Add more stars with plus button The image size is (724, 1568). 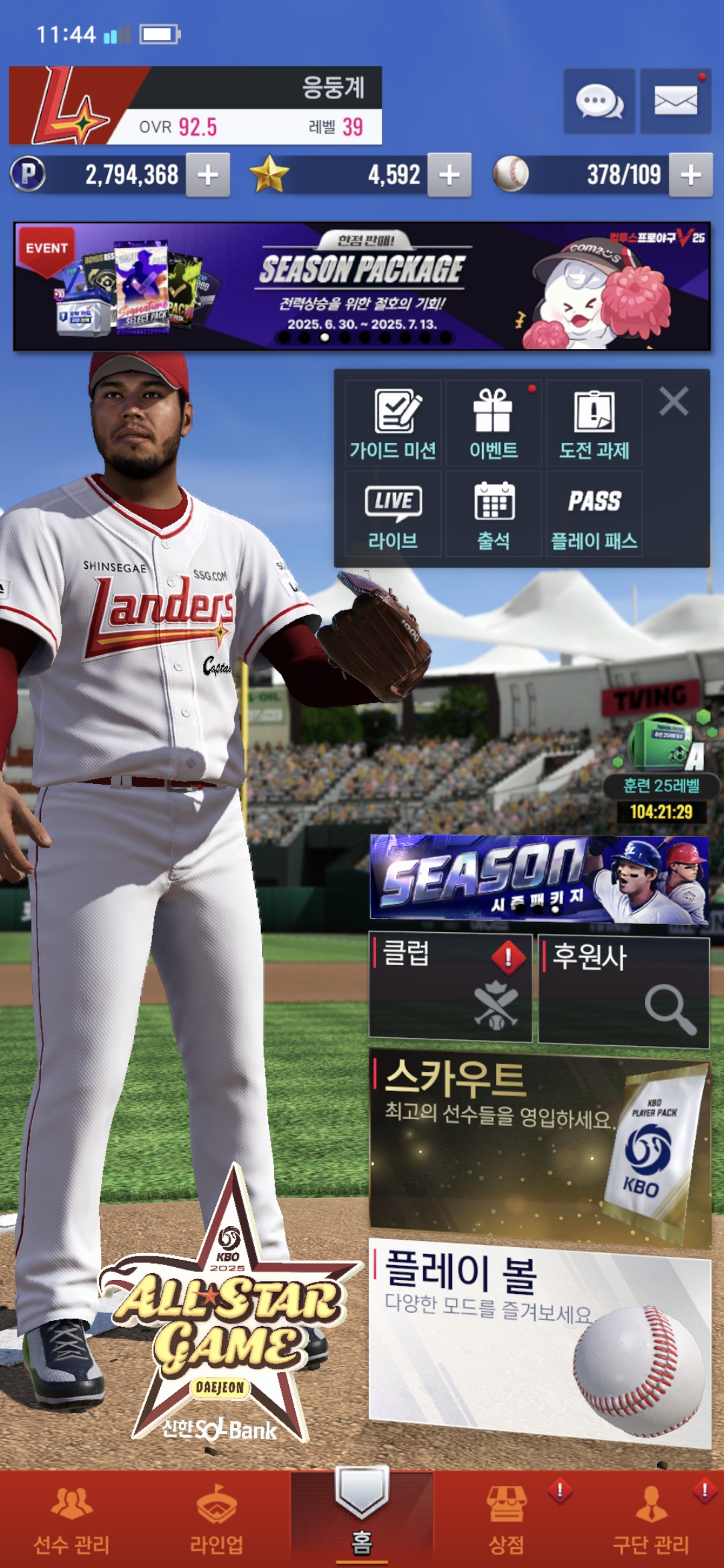(x=449, y=175)
